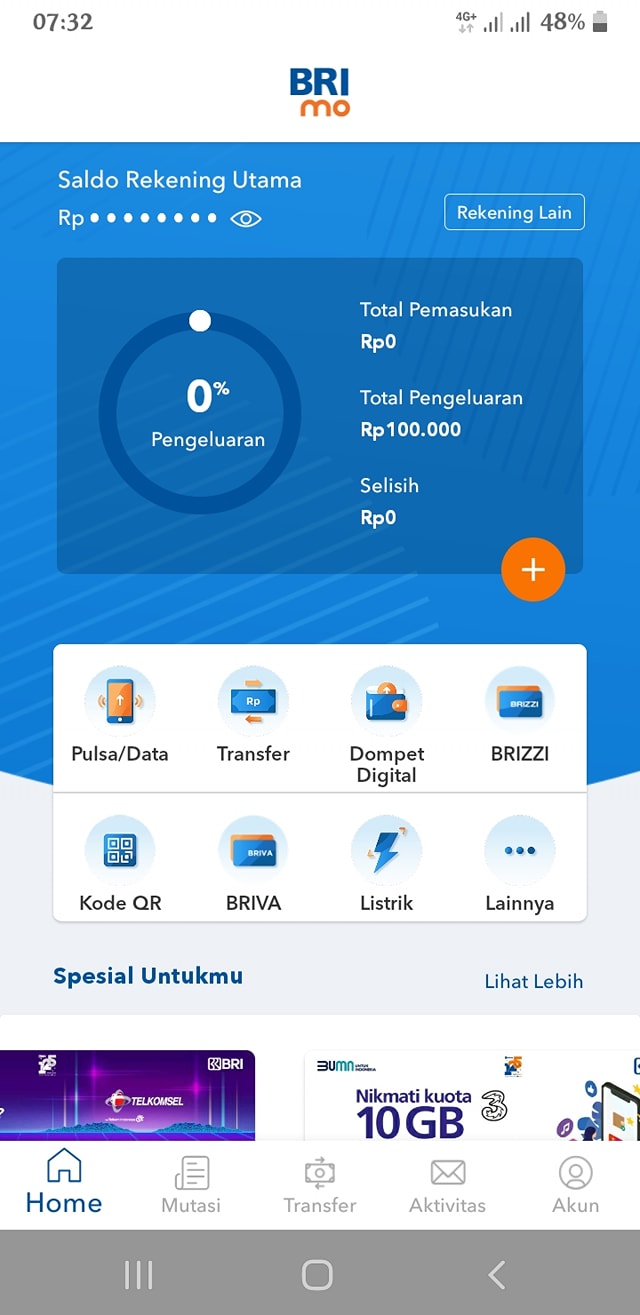This screenshot has height=1315, width=640.
Task: Tap the system back button
Action: [497, 1274]
